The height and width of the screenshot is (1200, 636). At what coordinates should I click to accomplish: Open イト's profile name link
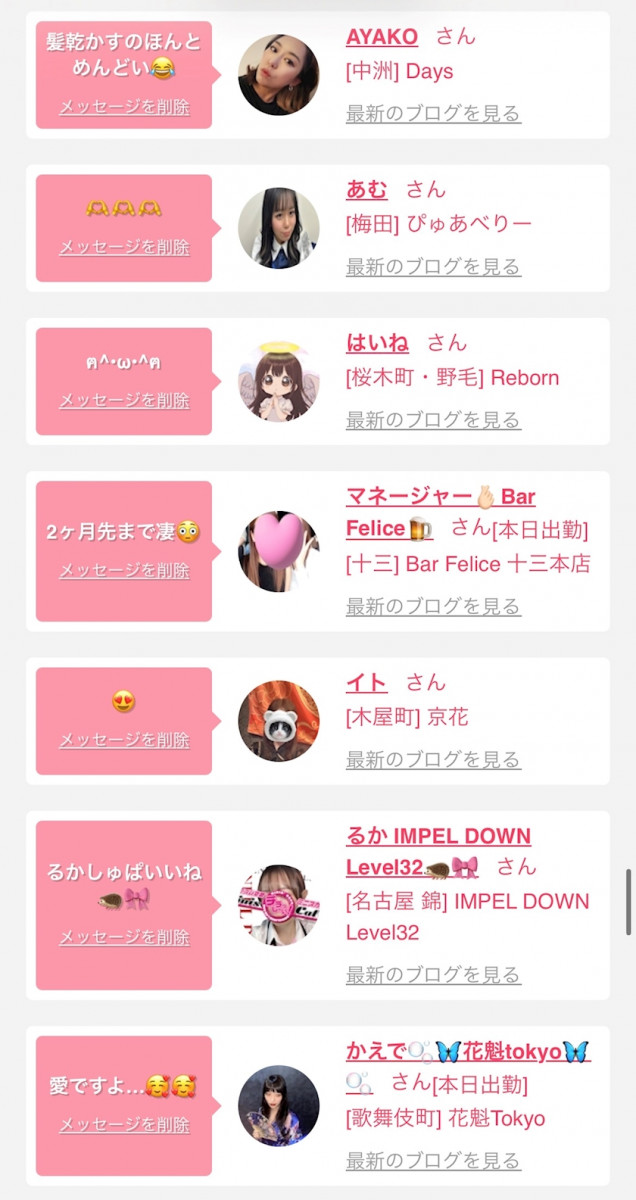[x=366, y=683]
